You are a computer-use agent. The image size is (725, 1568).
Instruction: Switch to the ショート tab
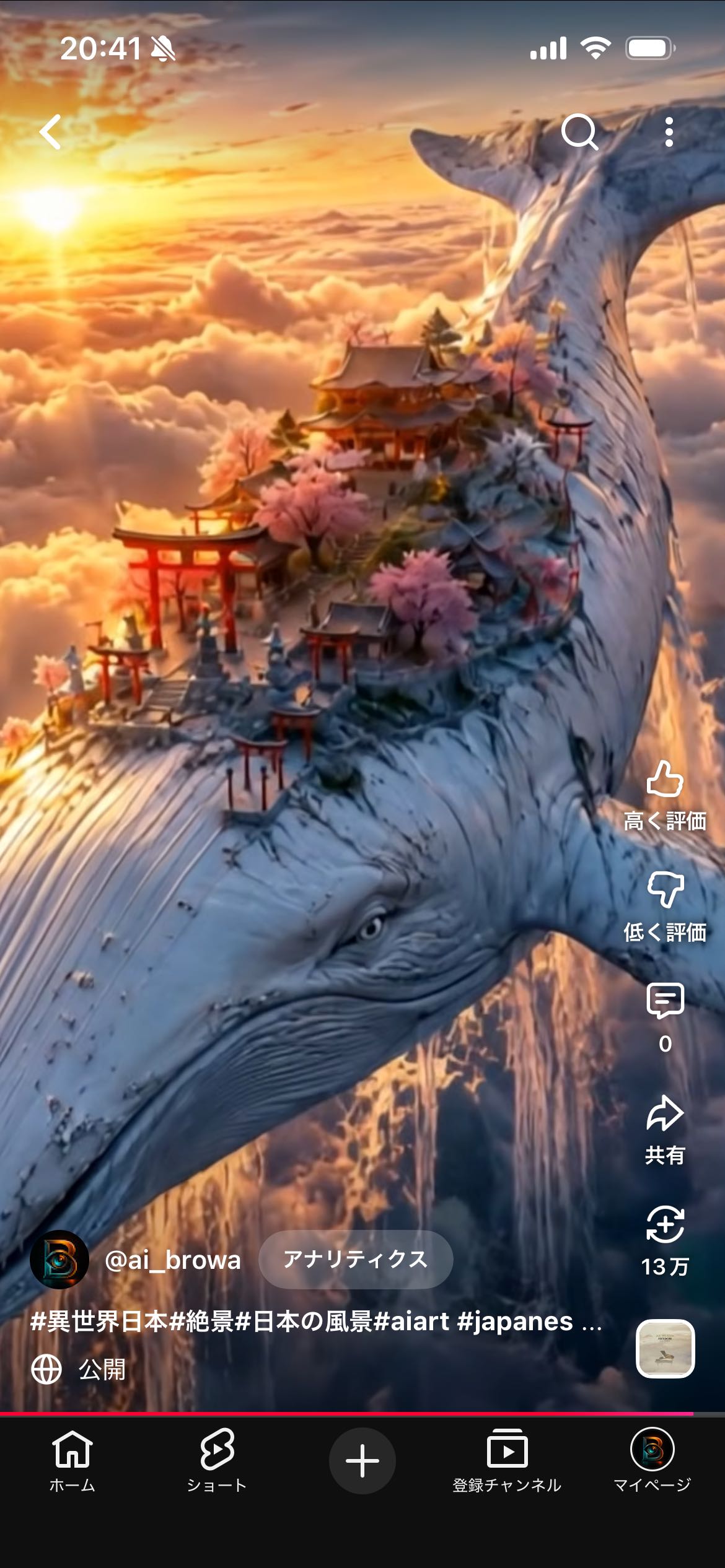[x=217, y=1461]
